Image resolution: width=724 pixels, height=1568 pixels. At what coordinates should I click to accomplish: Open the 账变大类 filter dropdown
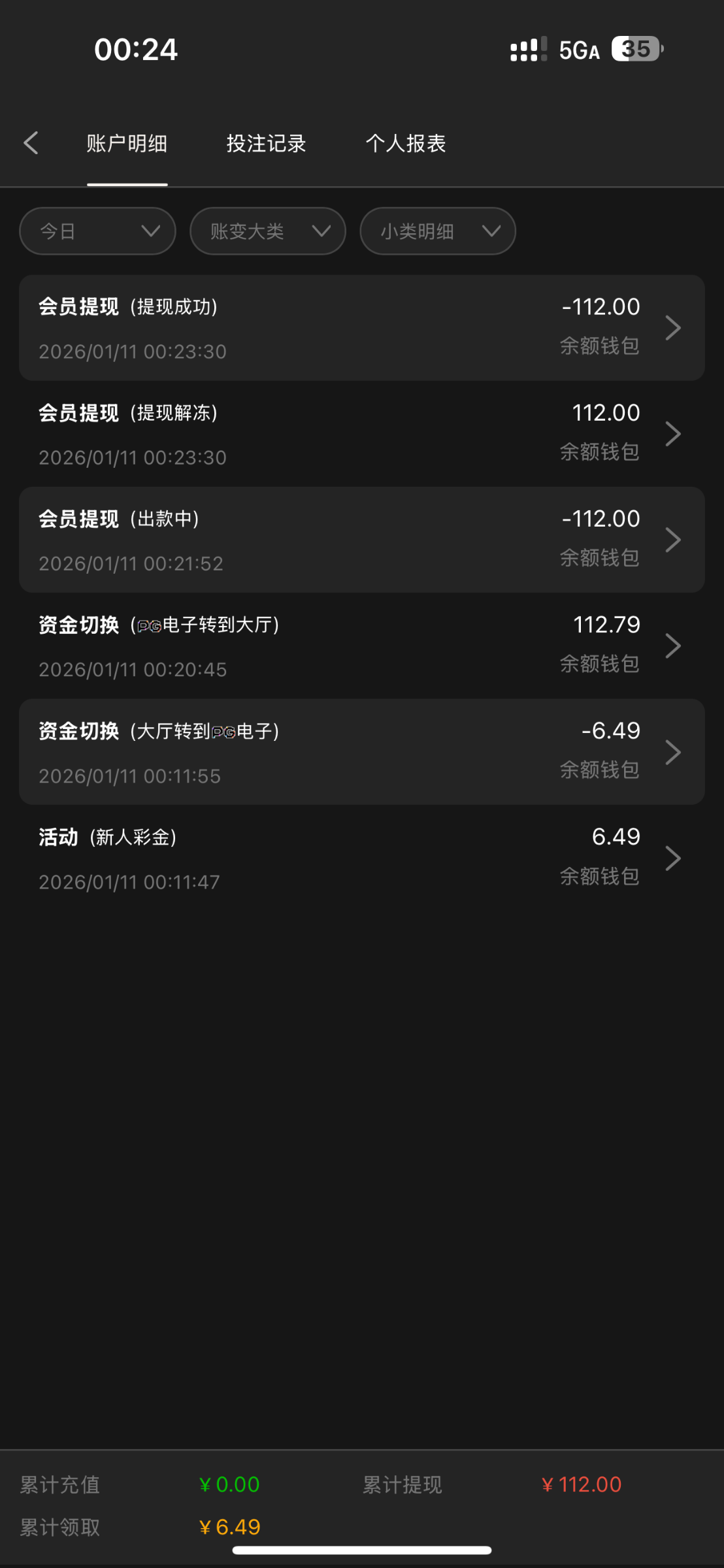267,231
